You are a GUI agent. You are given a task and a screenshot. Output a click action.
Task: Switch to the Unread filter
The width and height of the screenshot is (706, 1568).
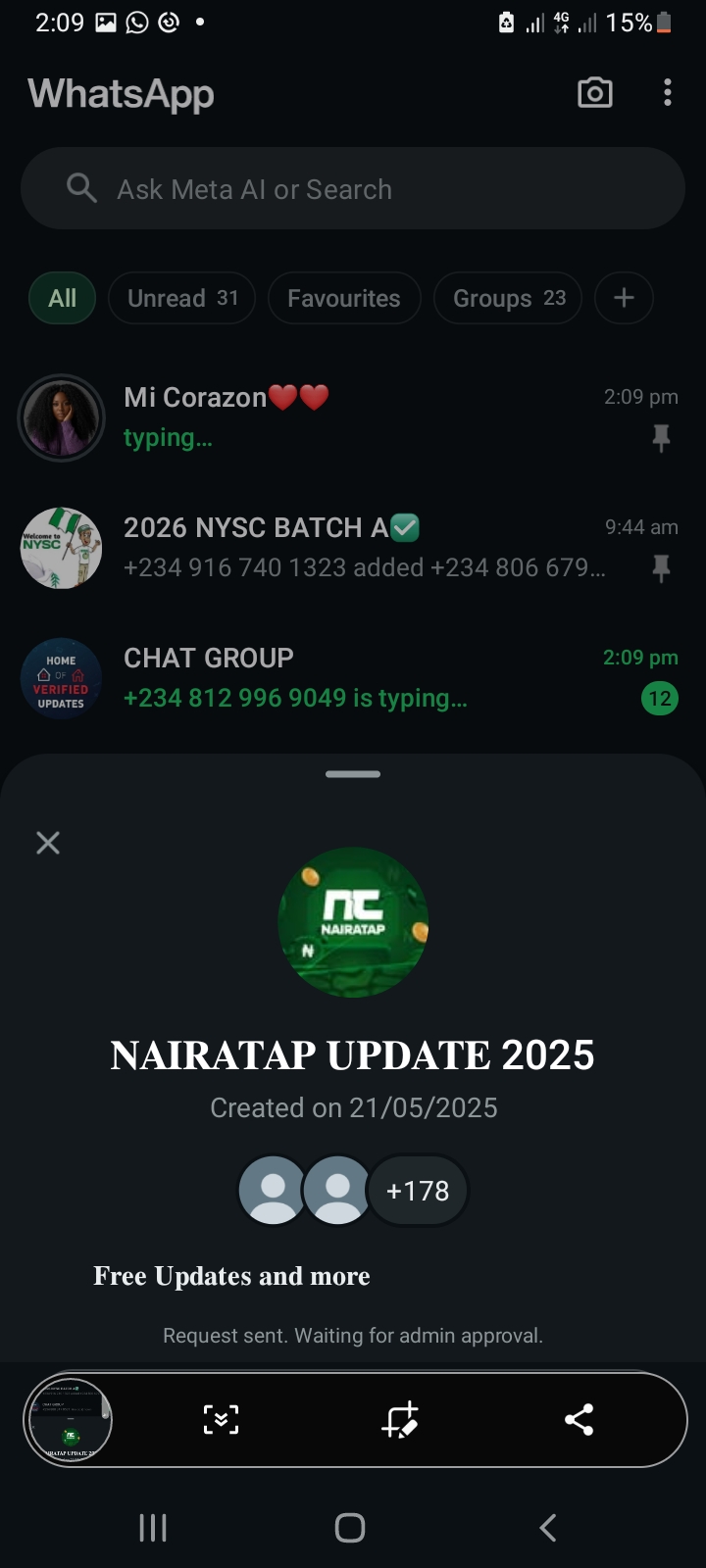point(182,298)
